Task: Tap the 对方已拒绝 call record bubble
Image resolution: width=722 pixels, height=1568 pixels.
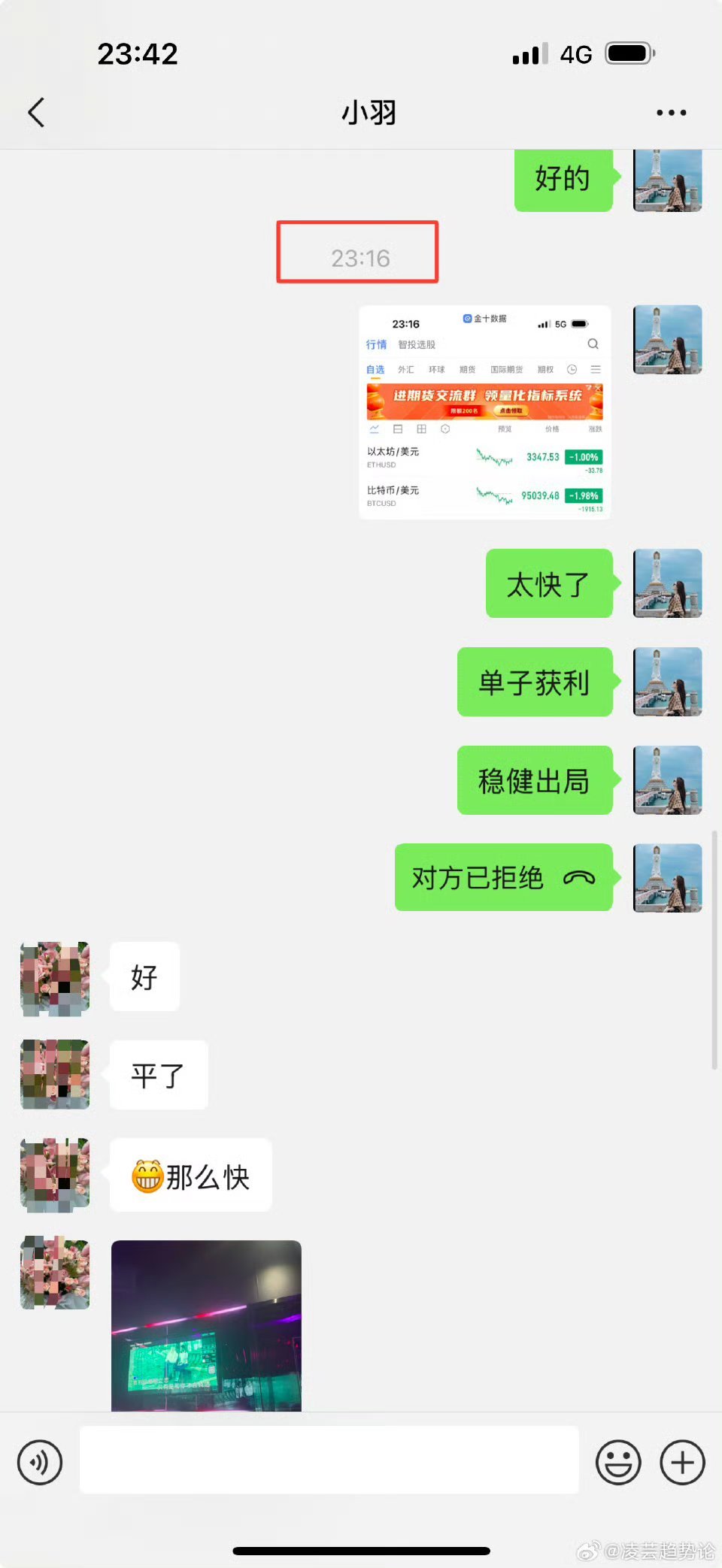Action: (x=504, y=877)
